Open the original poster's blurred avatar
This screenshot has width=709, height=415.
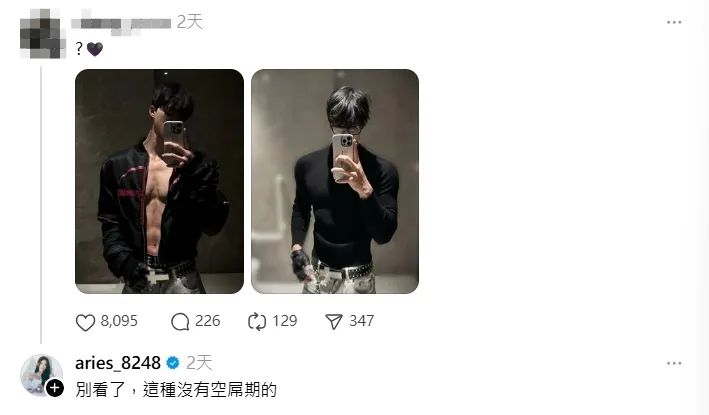tap(40, 32)
